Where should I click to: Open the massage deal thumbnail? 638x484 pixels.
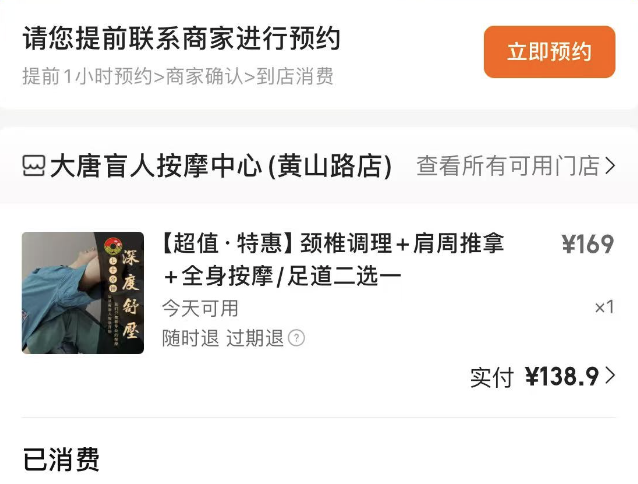pos(83,293)
